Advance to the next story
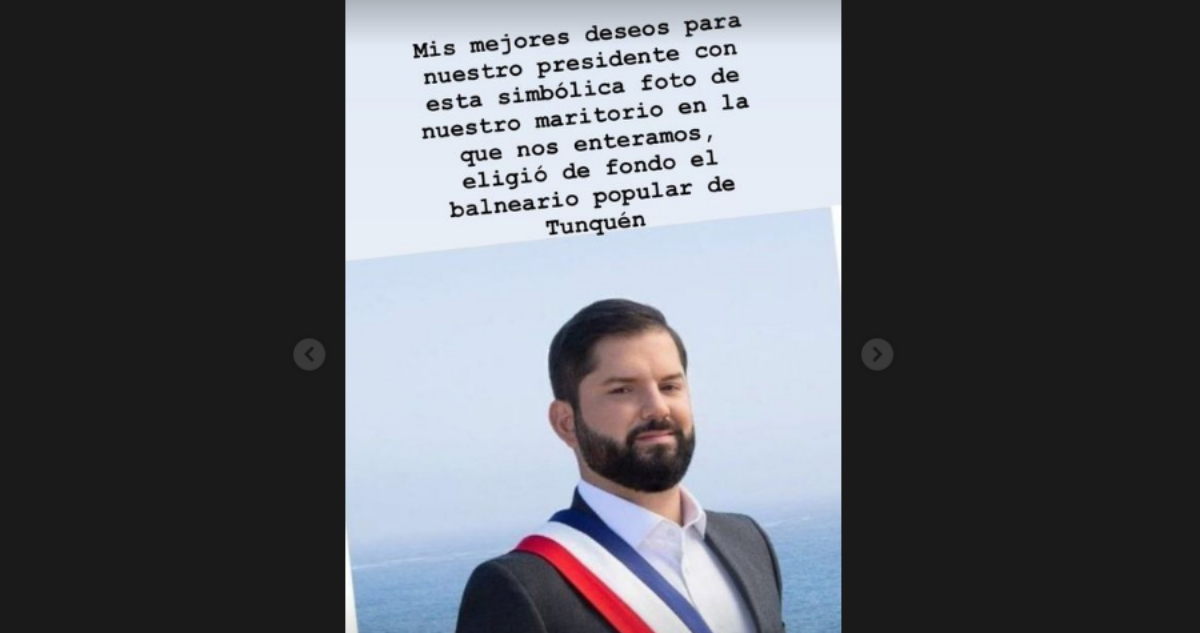1200x633 pixels. [877, 354]
